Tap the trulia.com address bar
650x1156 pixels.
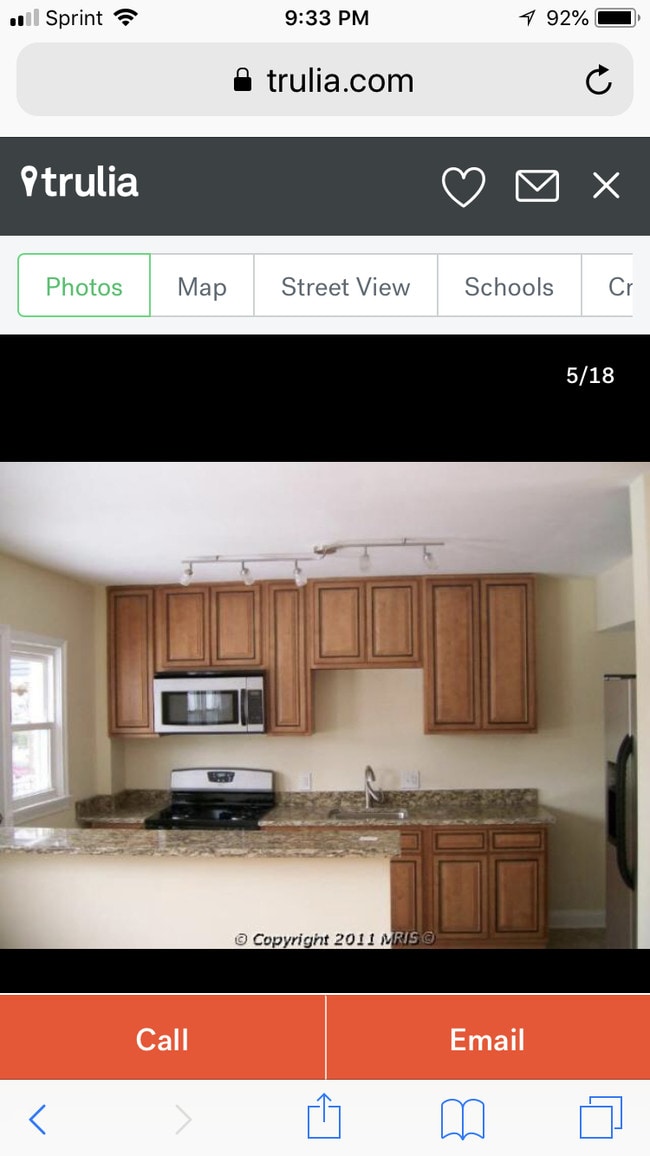pos(324,81)
